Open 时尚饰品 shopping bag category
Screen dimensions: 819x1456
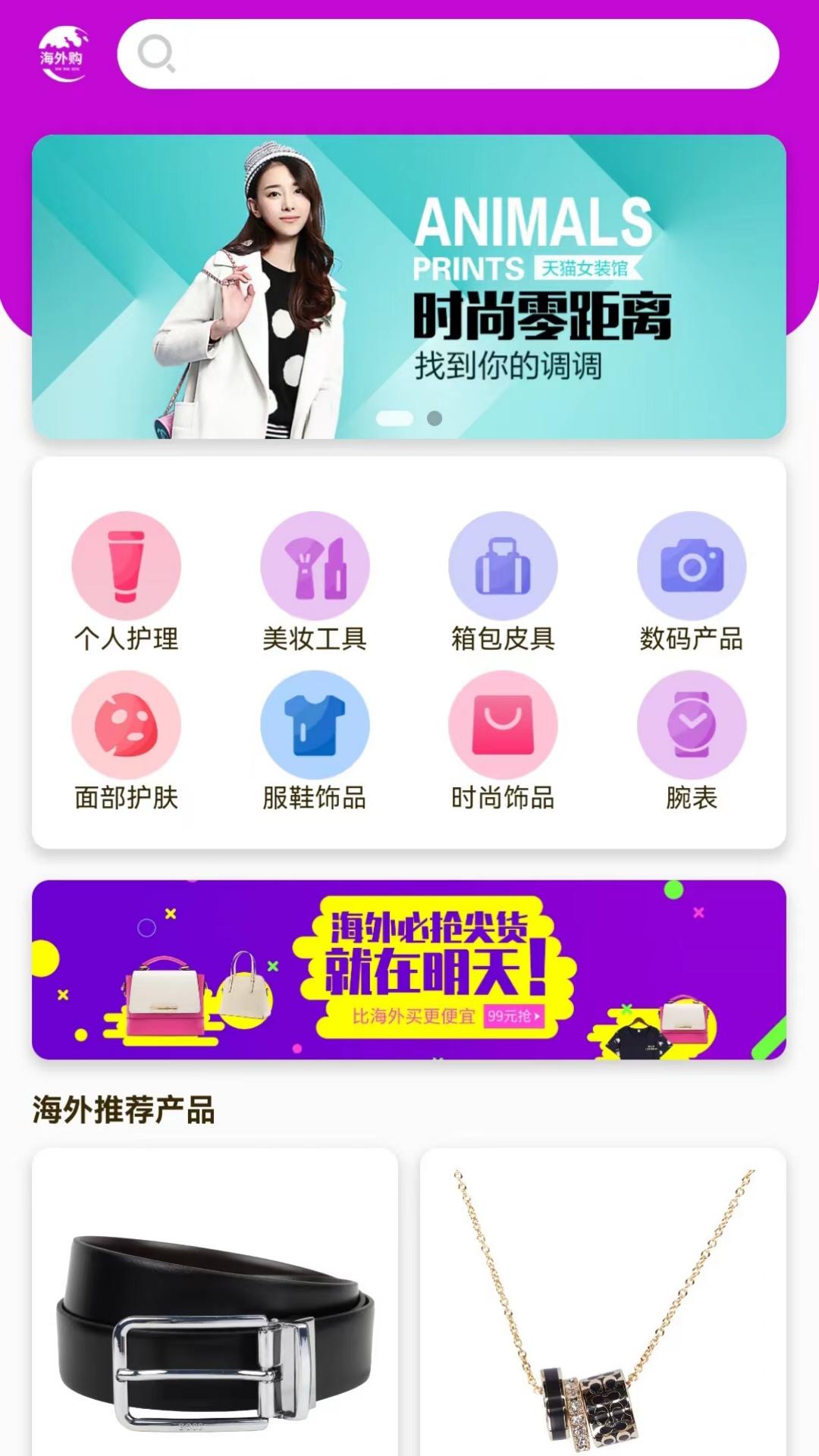pyautogui.click(x=503, y=740)
